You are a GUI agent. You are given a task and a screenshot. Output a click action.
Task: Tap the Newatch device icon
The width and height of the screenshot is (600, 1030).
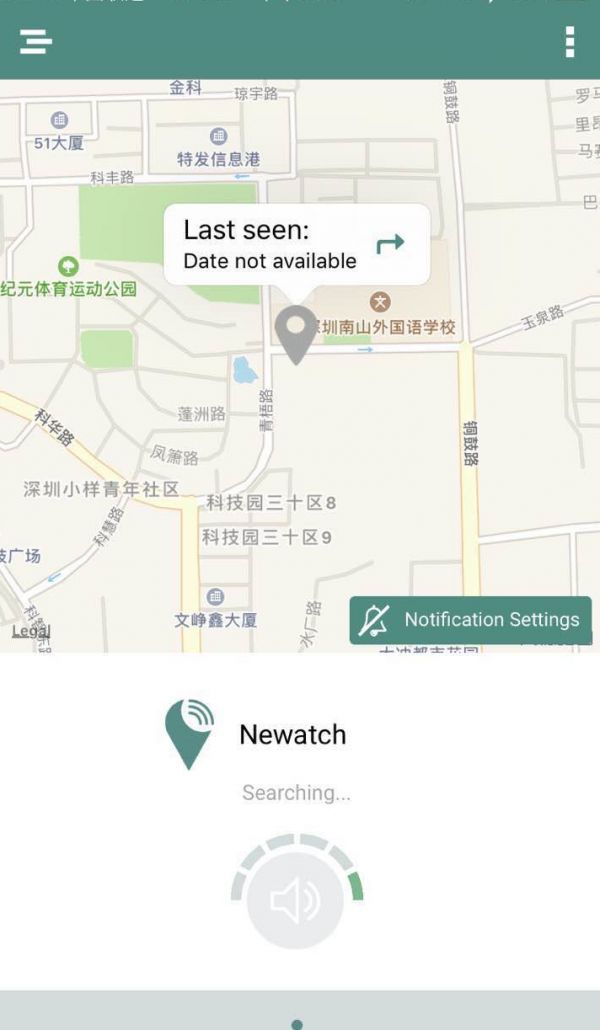click(x=189, y=734)
